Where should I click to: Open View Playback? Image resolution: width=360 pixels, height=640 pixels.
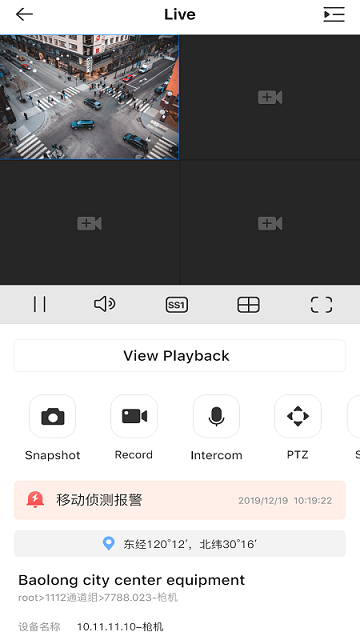180,356
